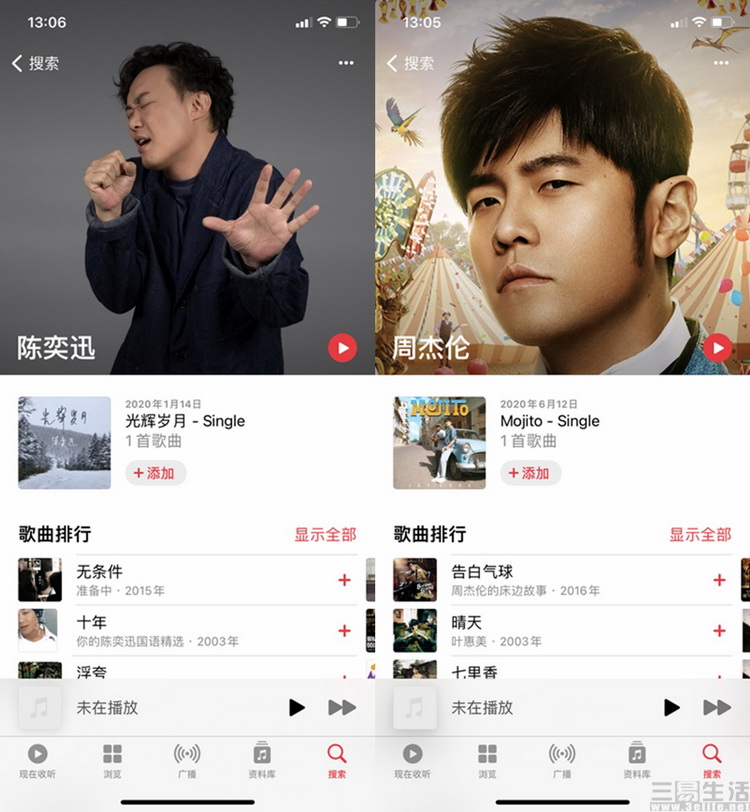Open the Mojito album cover
Viewport: 750px width, 812px height.
click(439, 442)
